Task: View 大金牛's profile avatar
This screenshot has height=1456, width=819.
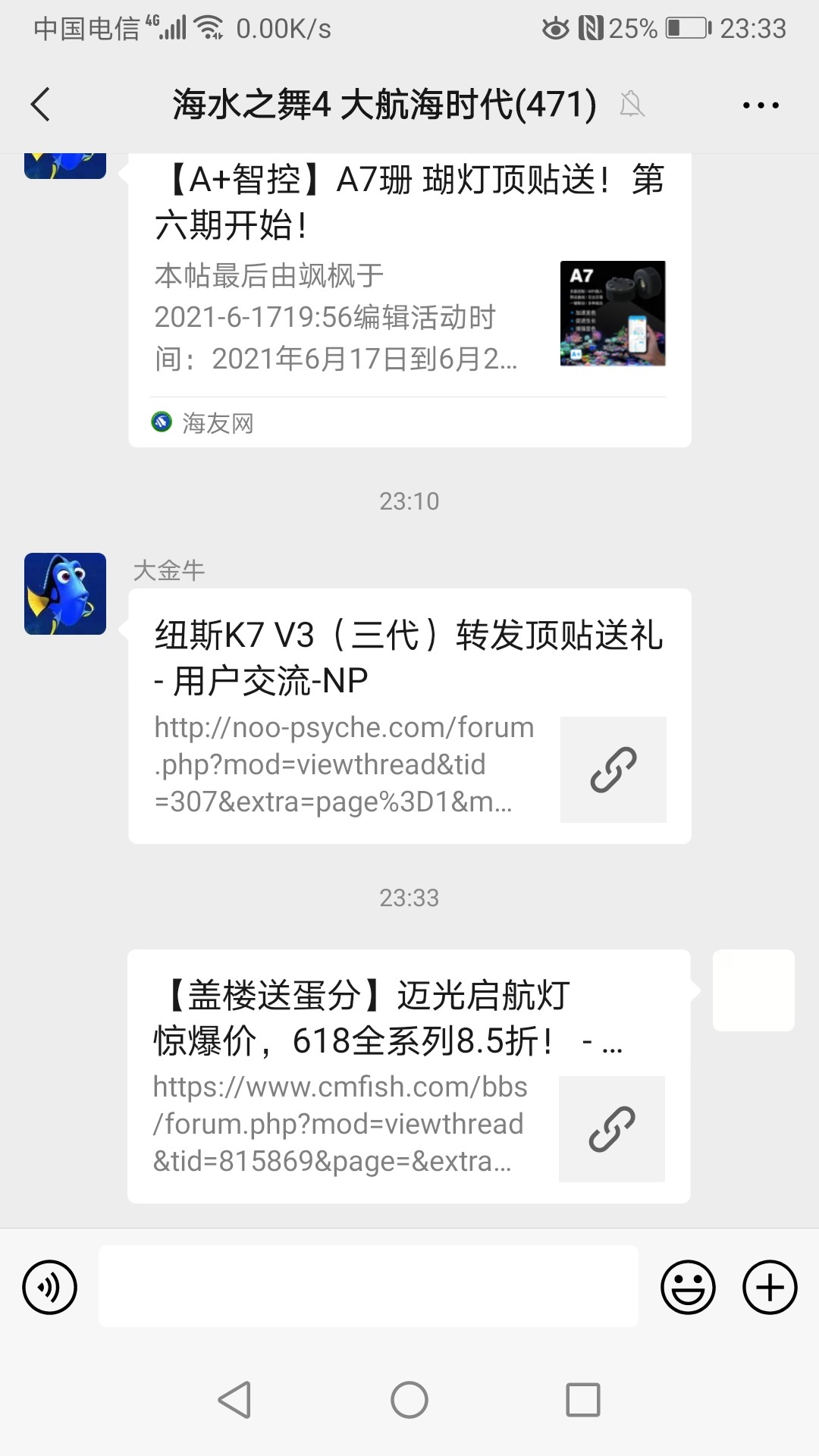Action: 65,594
